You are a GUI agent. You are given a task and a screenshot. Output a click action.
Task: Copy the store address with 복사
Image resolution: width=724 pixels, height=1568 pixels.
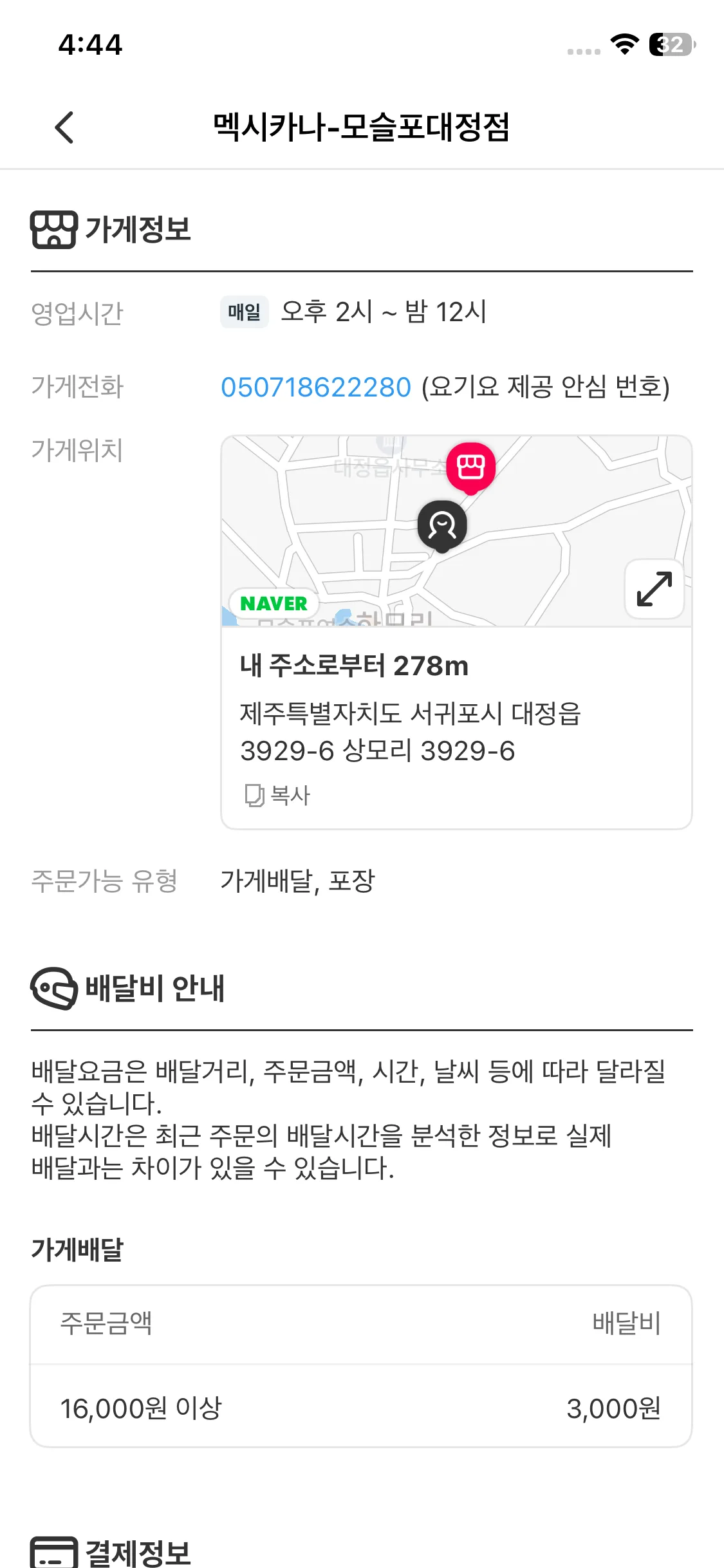click(277, 796)
